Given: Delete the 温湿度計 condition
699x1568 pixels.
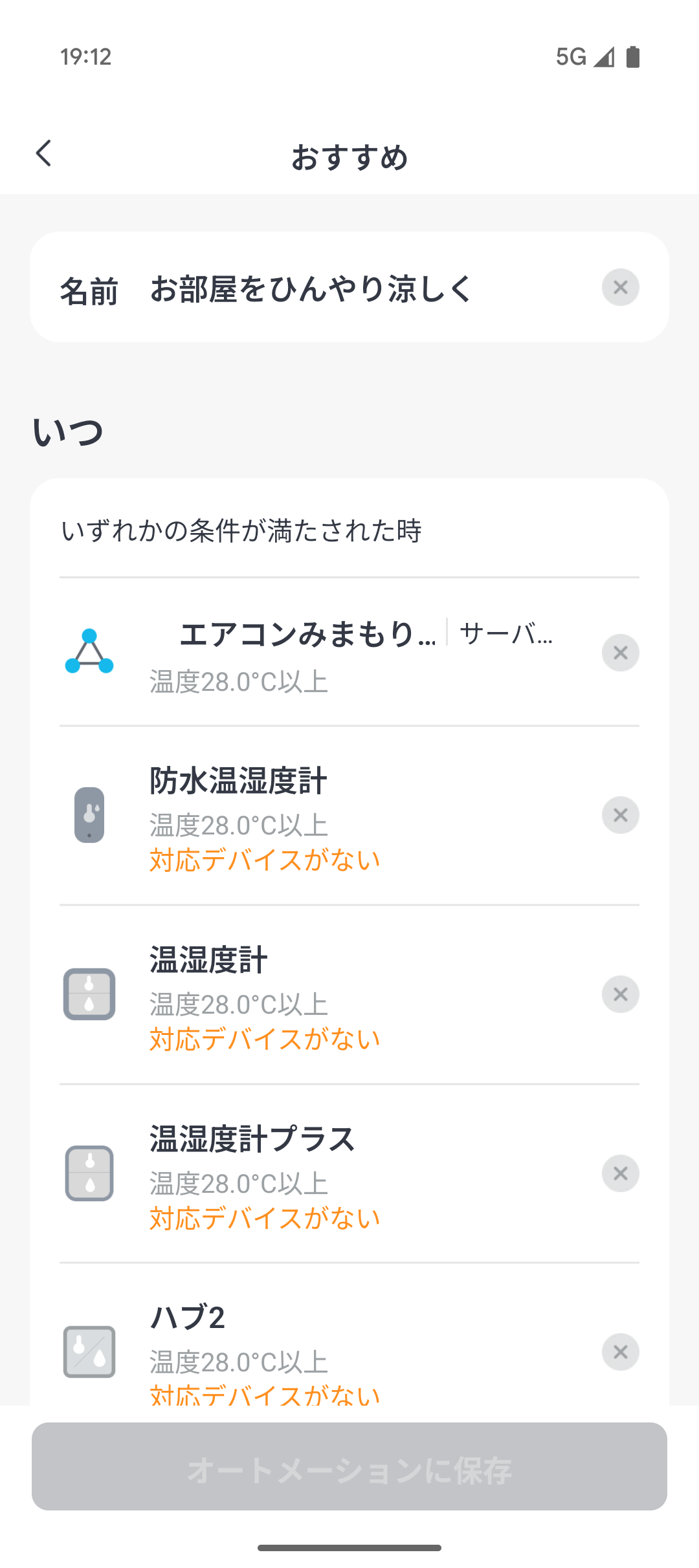Looking at the screenshot, I should 620,994.
